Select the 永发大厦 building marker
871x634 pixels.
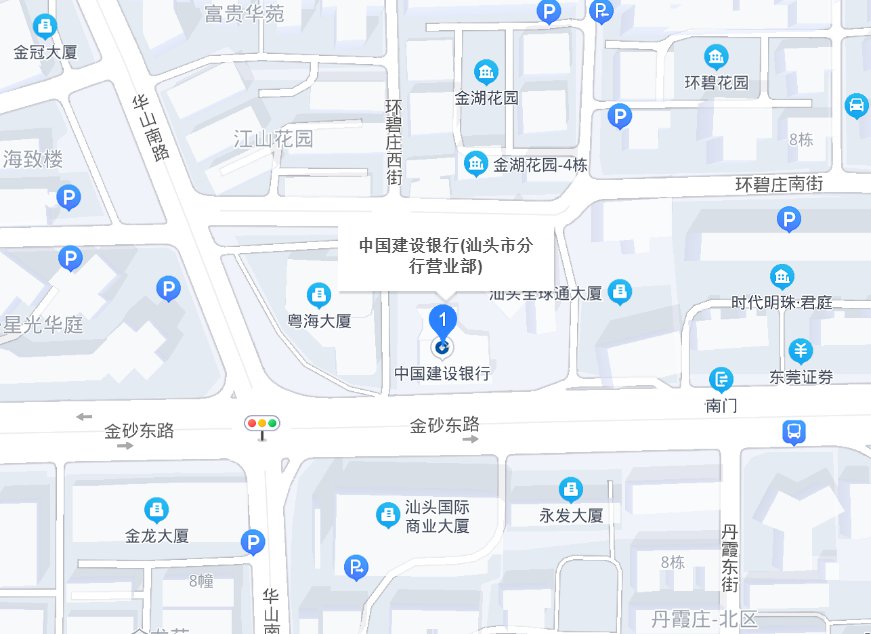click(x=570, y=489)
